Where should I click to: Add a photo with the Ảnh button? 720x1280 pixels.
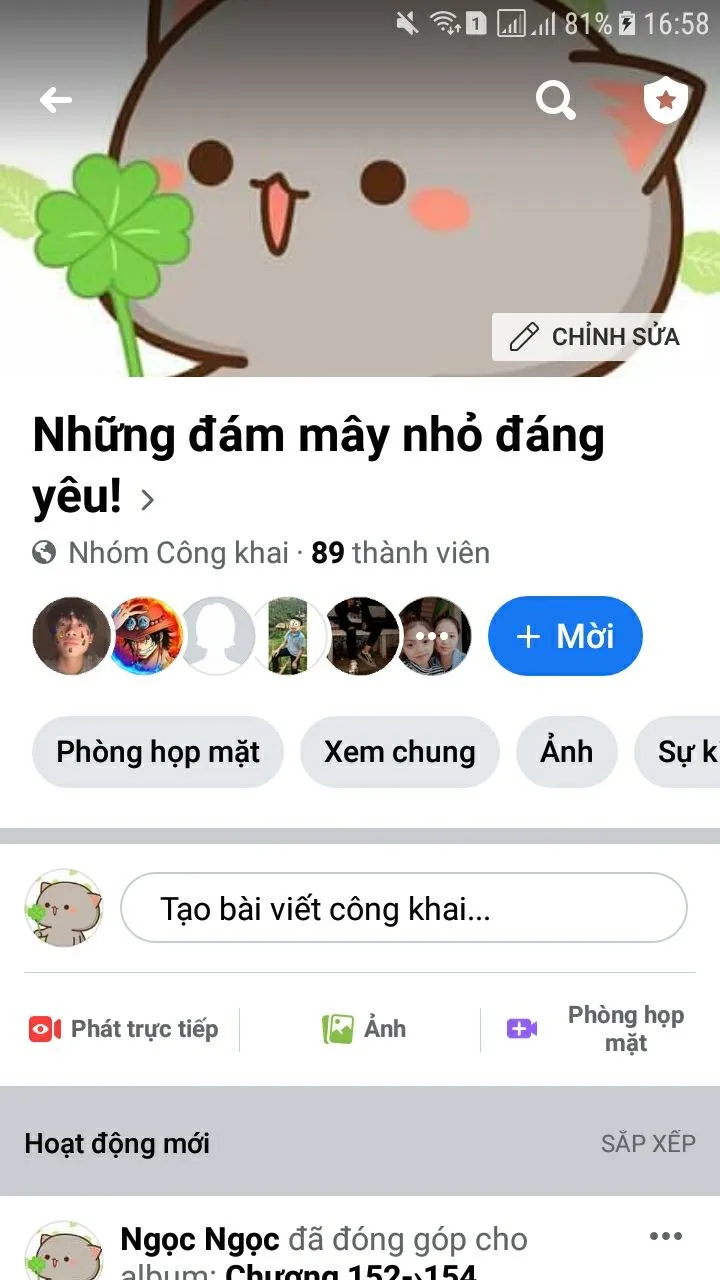[364, 1028]
